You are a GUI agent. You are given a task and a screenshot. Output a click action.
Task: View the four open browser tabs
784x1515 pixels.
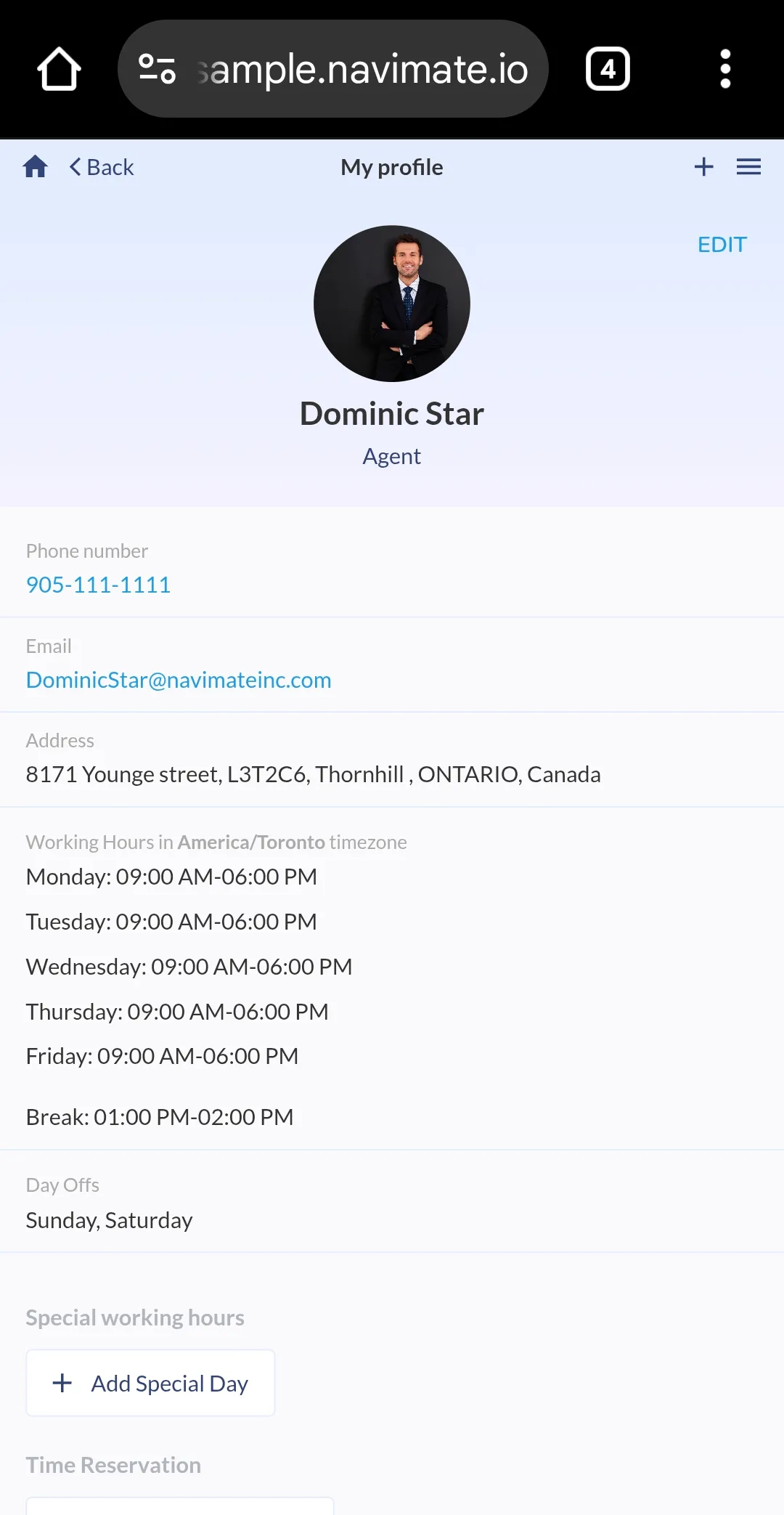[608, 69]
